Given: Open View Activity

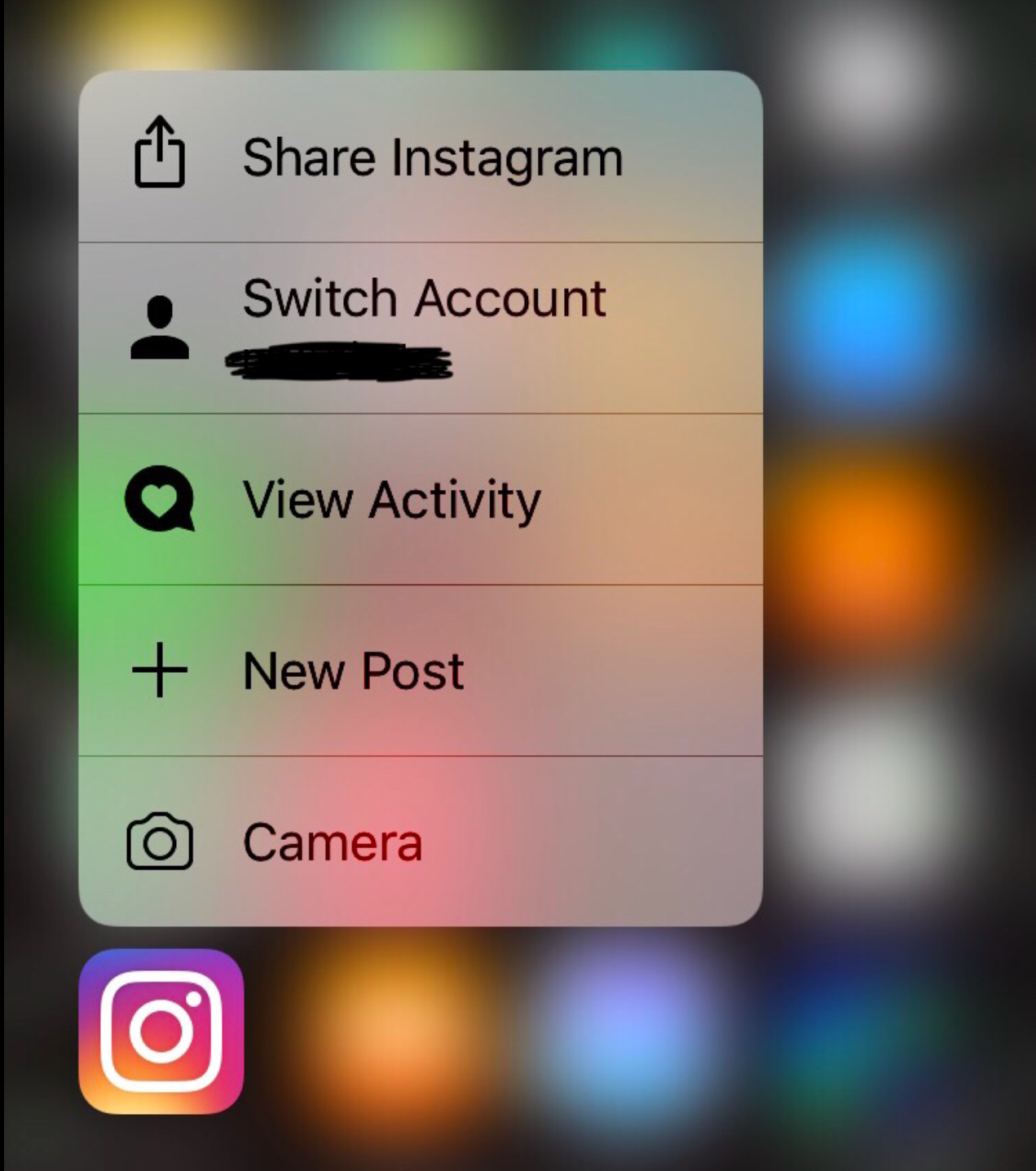Looking at the screenshot, I should click(420, 499).
